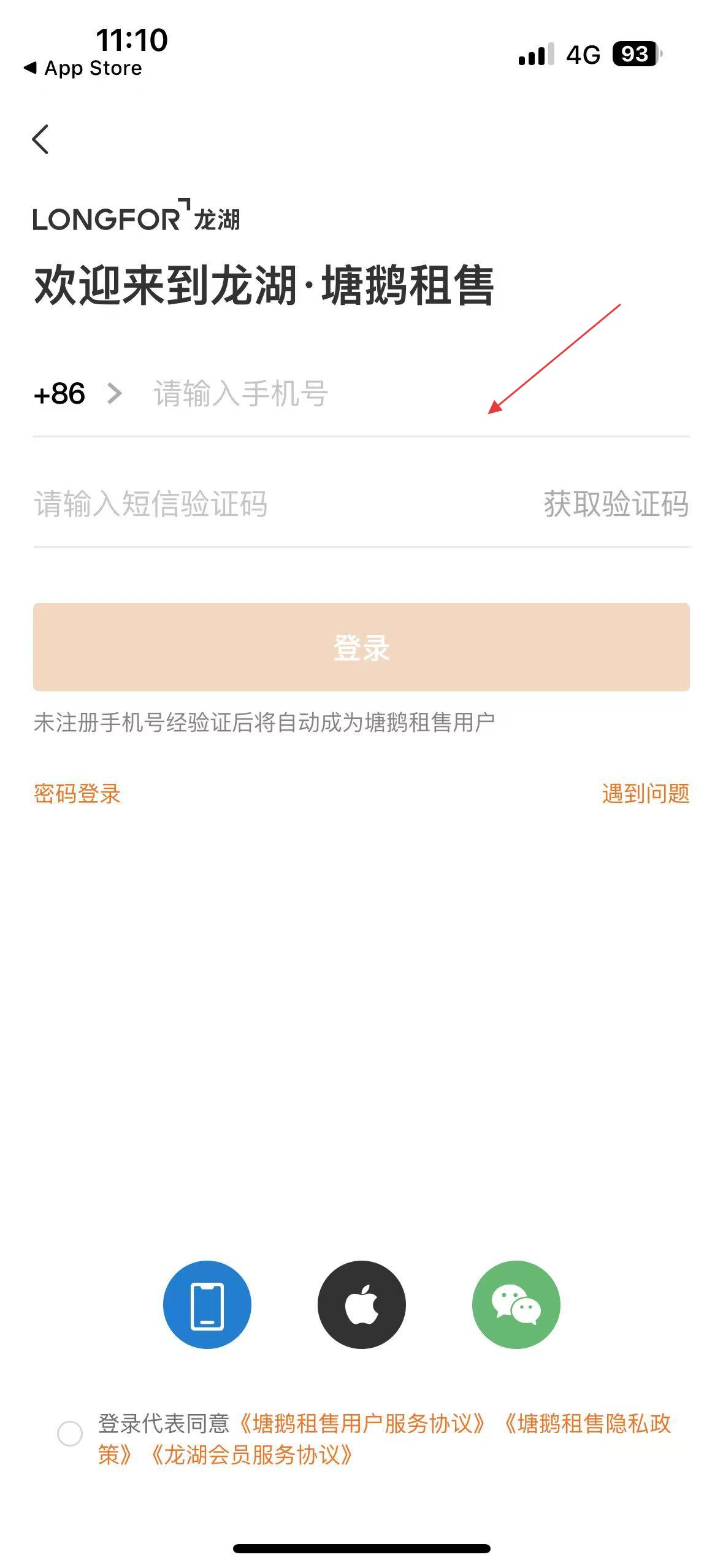Go back using the top-left arrow
Viewport: 723px width, 1568px height.
40,139
